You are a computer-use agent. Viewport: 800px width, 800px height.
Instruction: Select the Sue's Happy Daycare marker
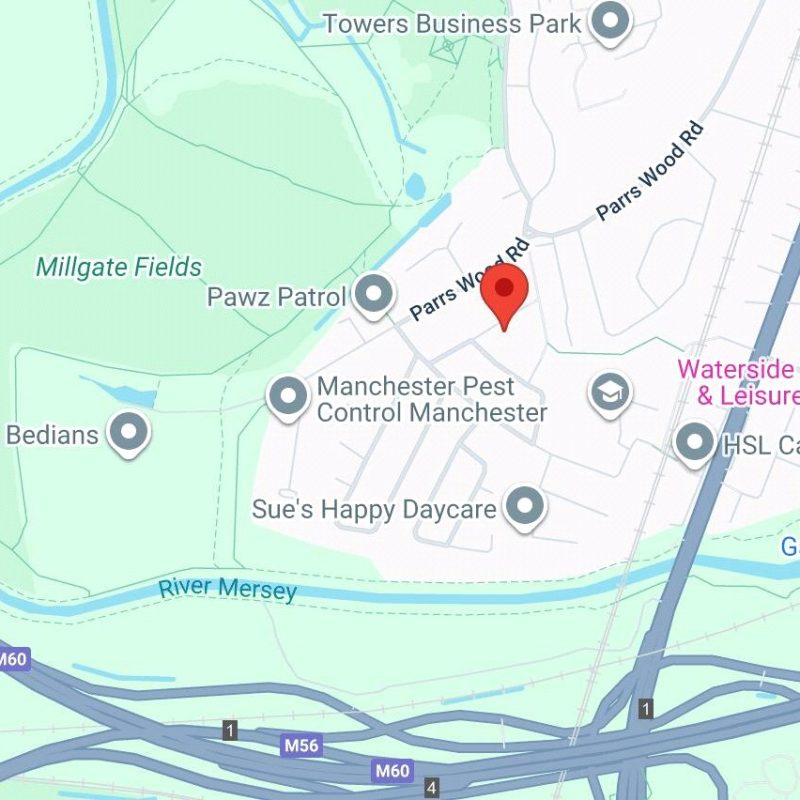pyautogui.click(x=524, y=507)
